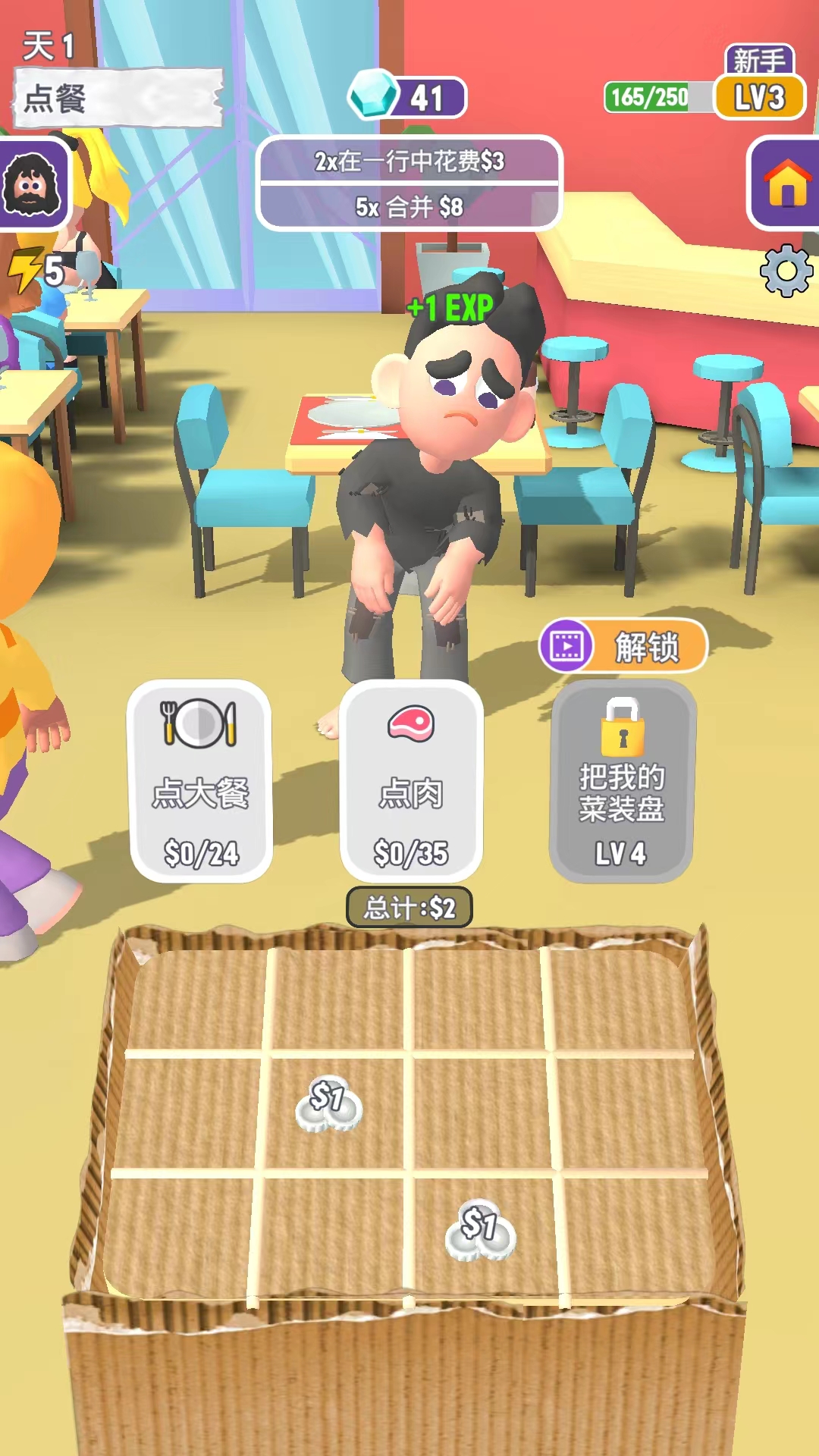Viewport: 819px width, 1456px height.
Task: Open the settings gear
Action: pos(786,271)
